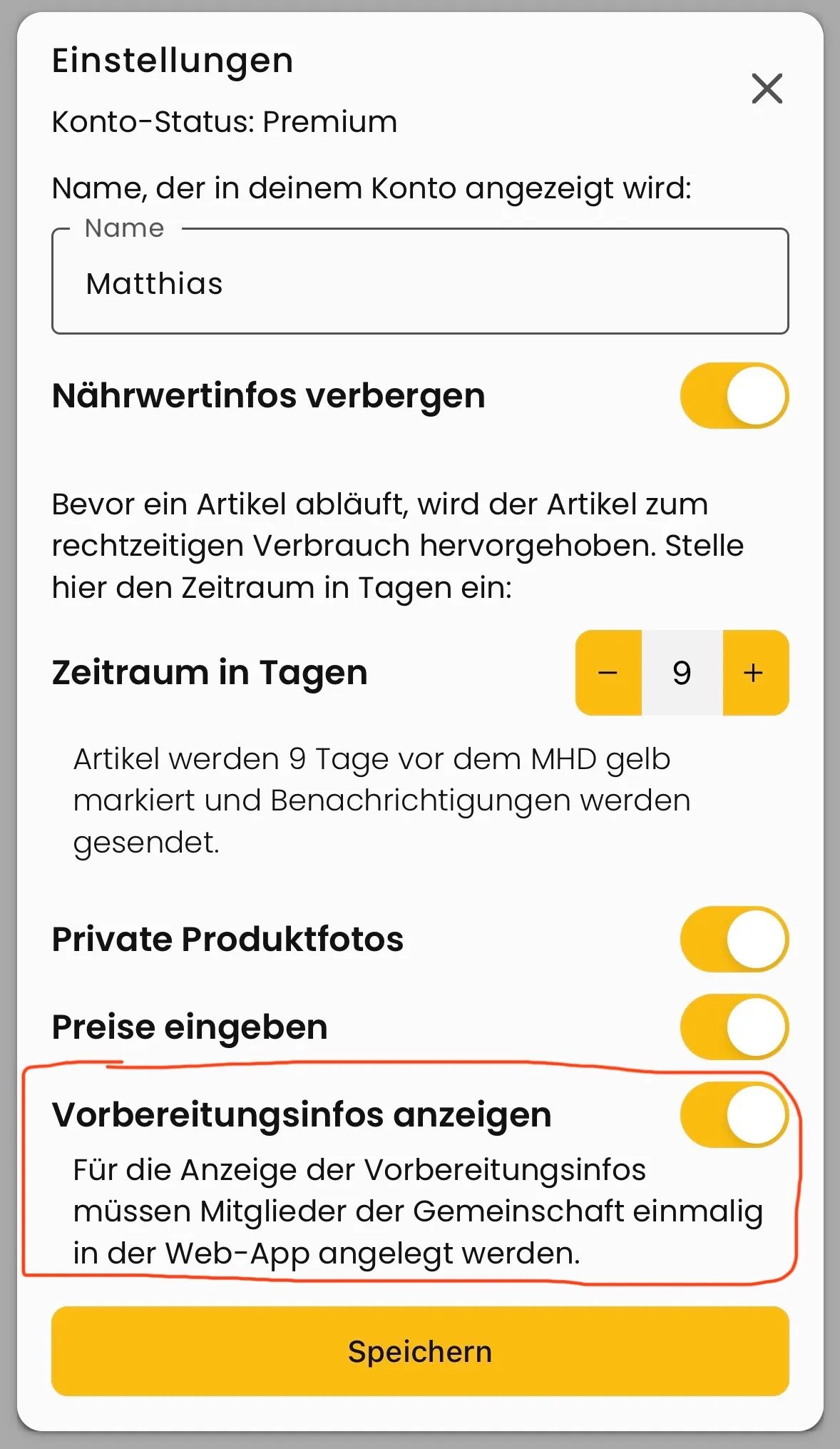Switch off Vorbereitungsinfos anzeigen

point(734,1114)
